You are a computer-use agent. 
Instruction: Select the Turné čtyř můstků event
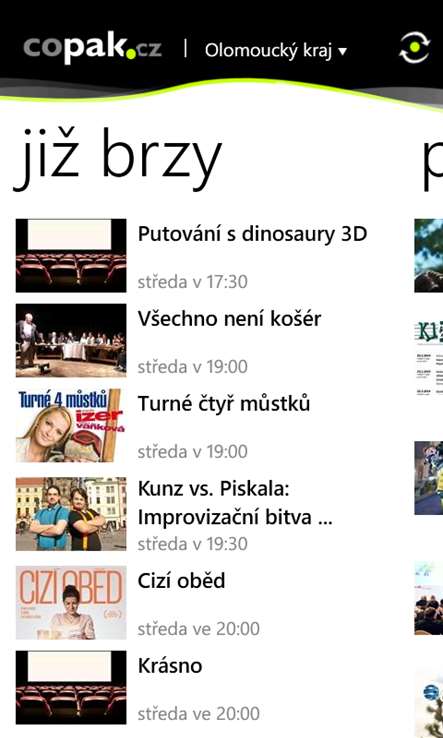click(x=202, y=425)
